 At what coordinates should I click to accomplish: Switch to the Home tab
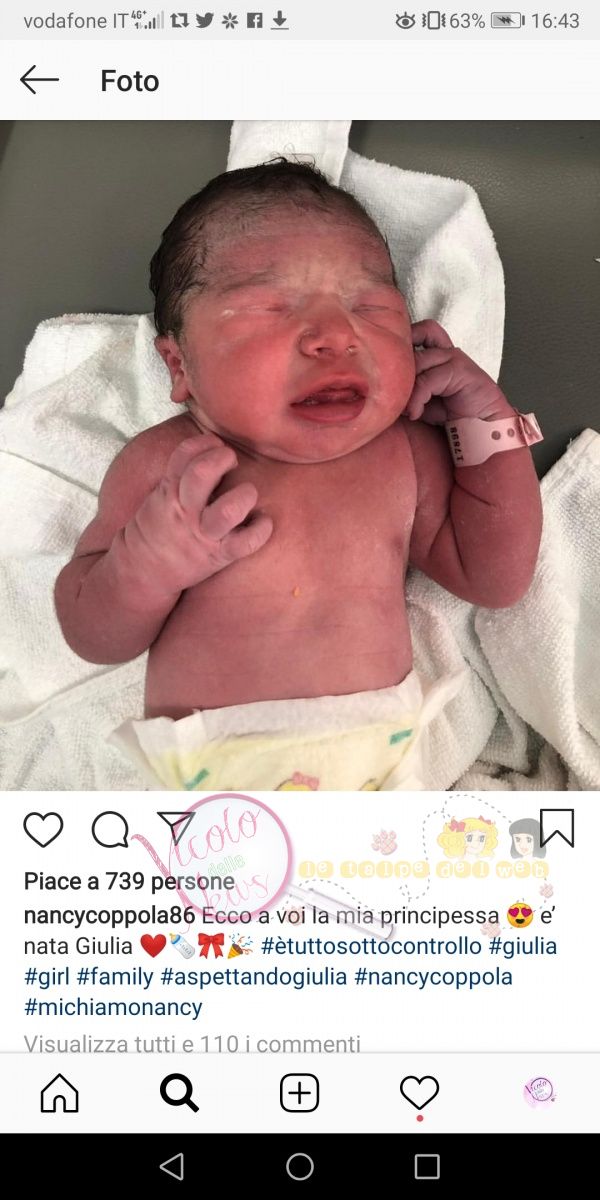[x=60, y=1093]
